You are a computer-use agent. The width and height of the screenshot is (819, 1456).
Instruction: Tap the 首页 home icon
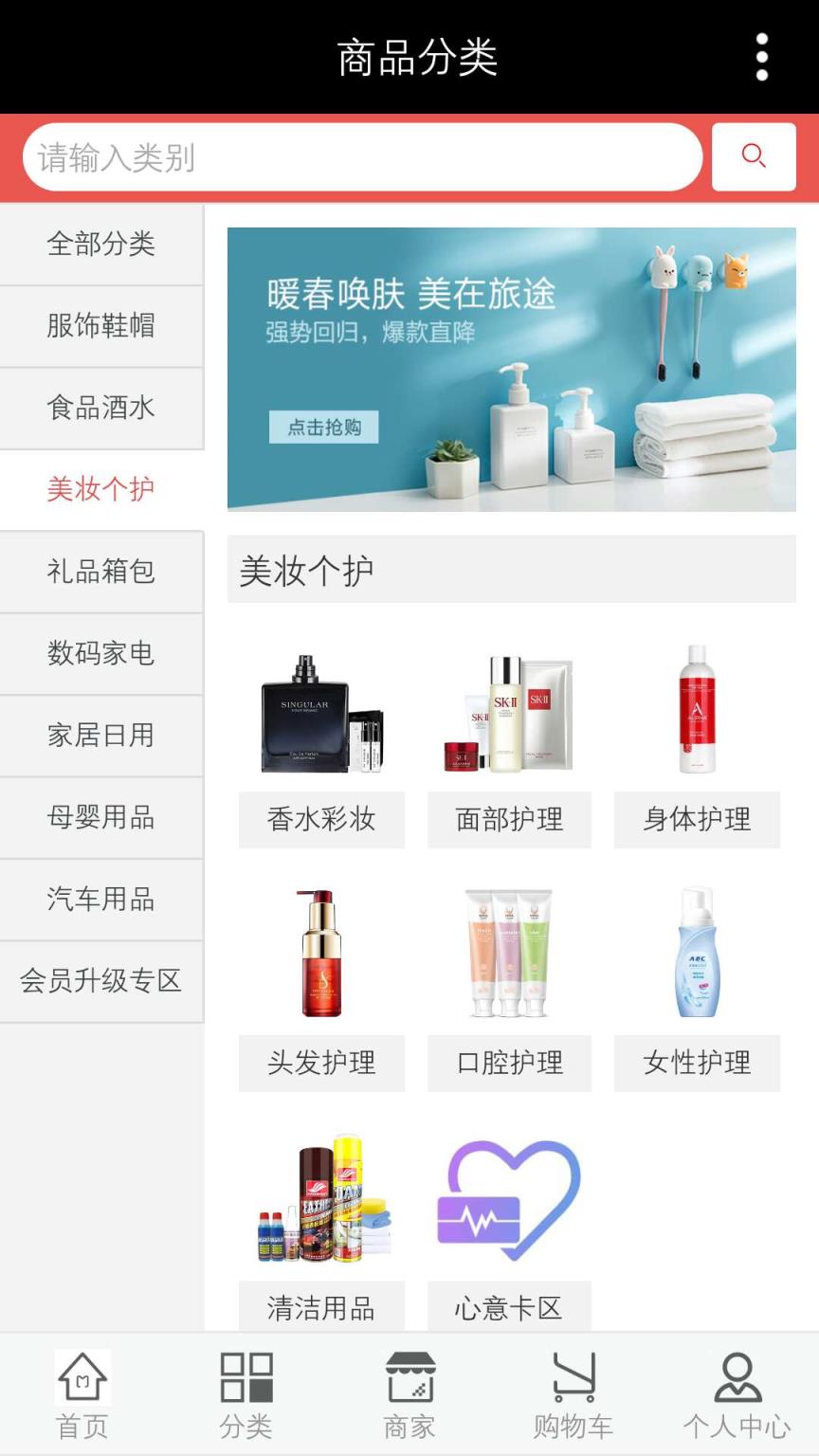point(82,1387)
